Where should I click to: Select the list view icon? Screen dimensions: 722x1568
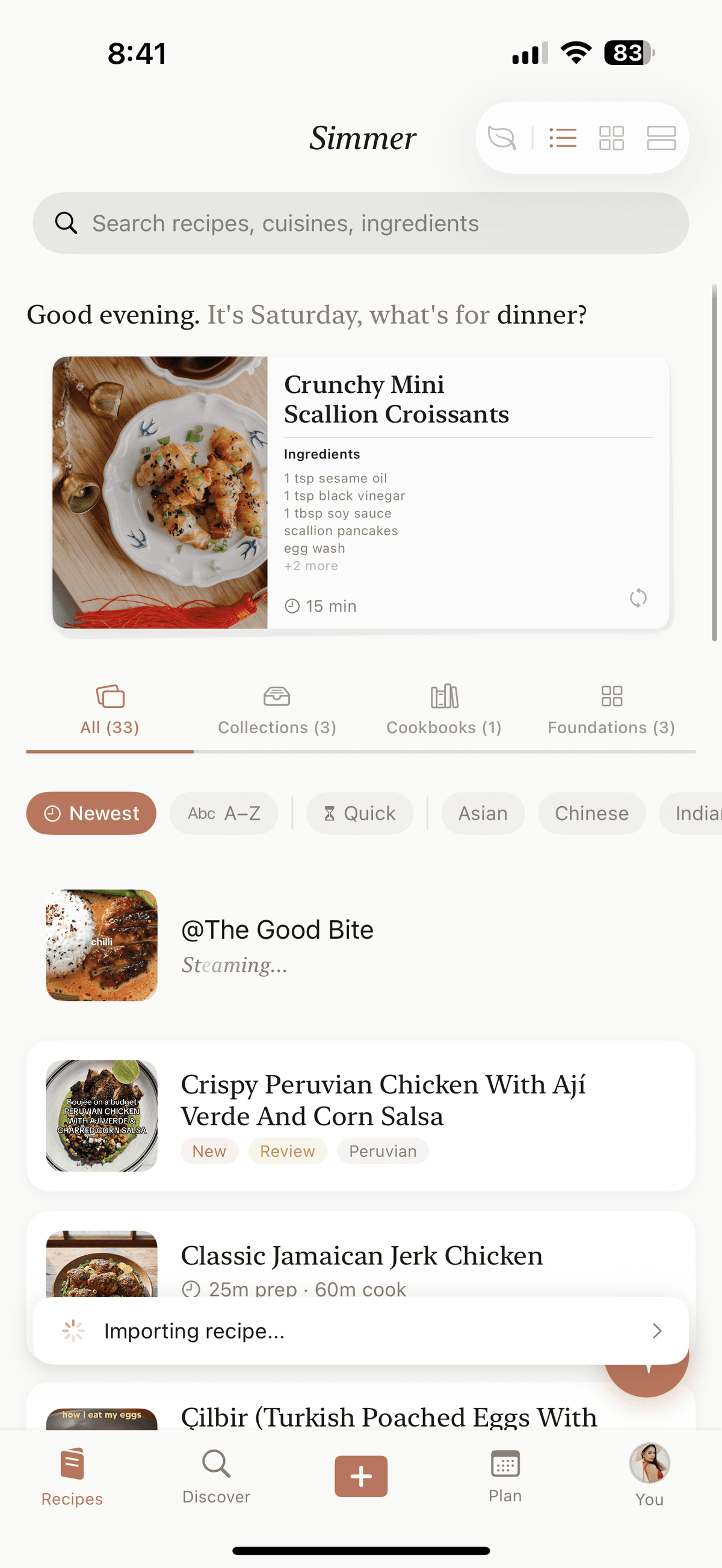[562, 138]
